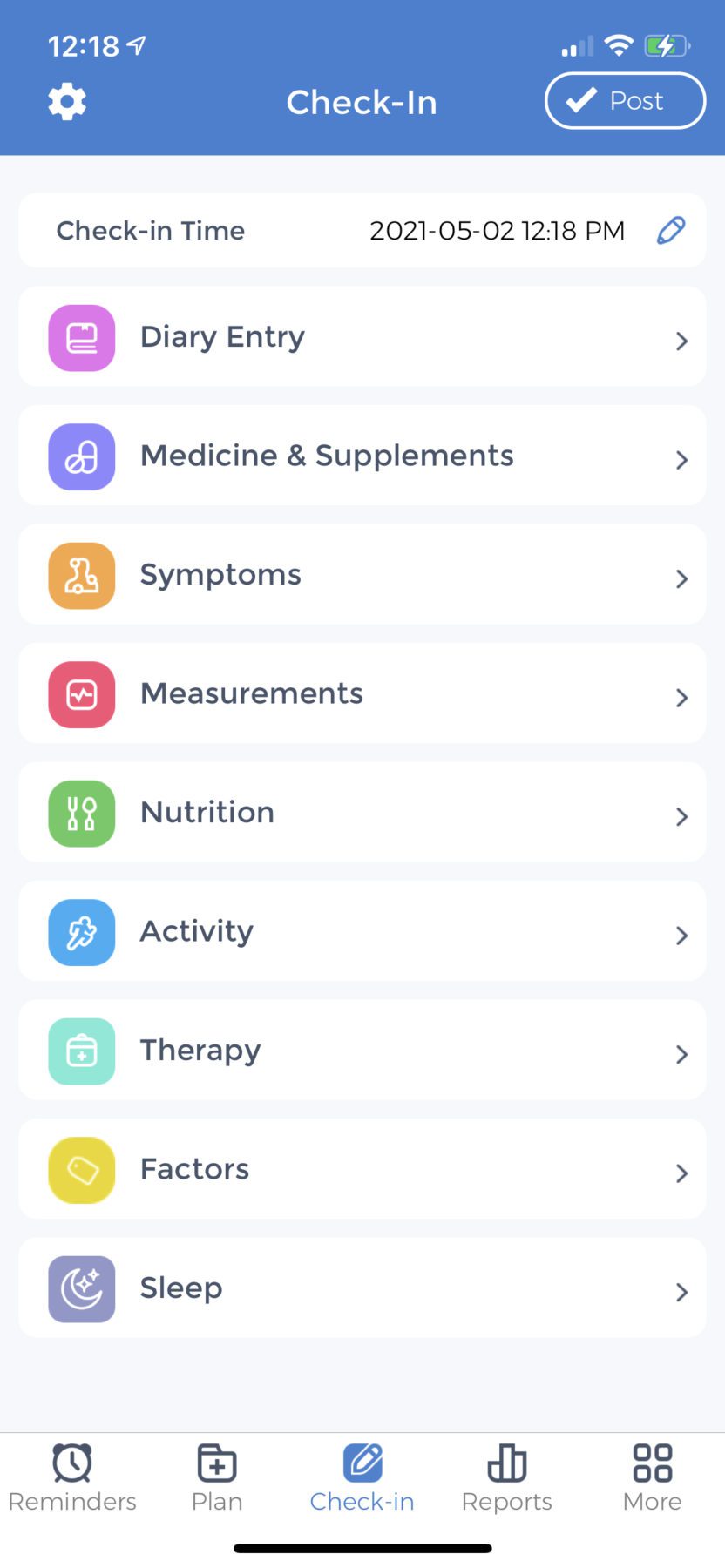Open the Measurements section chevron
Image resolution: width=725 pixels, height=1568 pixels.
[x=682, y=698]
